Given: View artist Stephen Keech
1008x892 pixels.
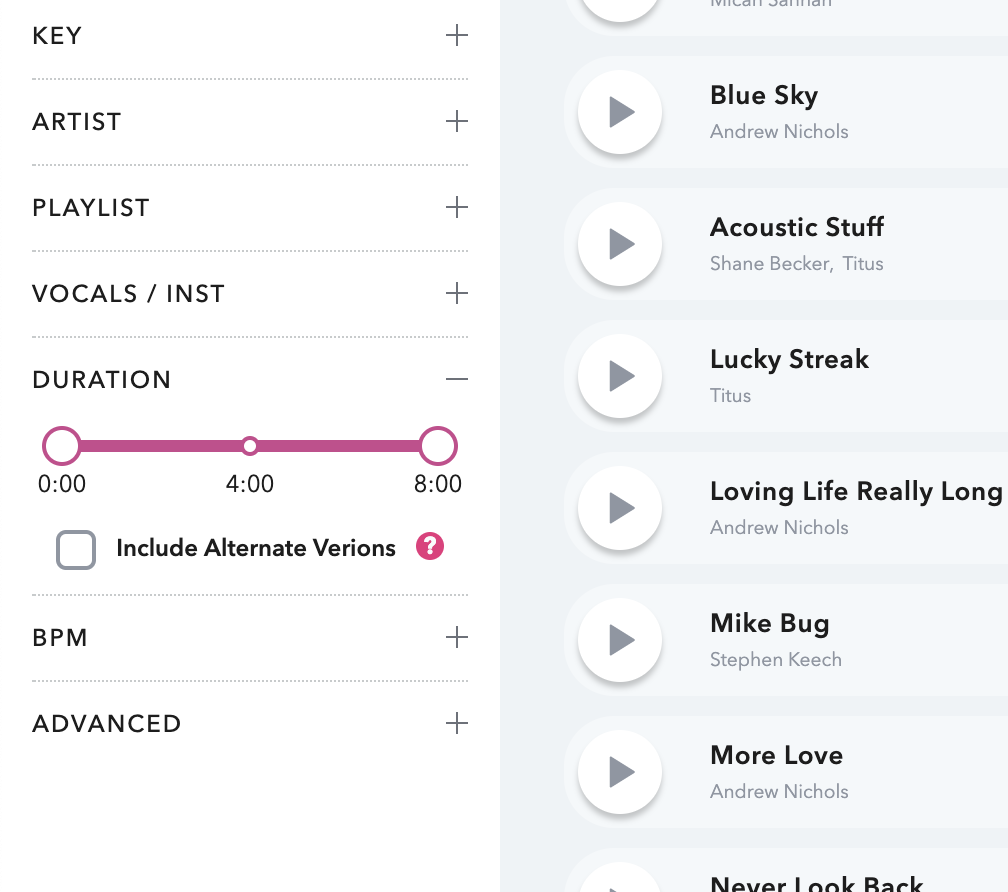Looking at the screenshot, I should coord(775,660).
